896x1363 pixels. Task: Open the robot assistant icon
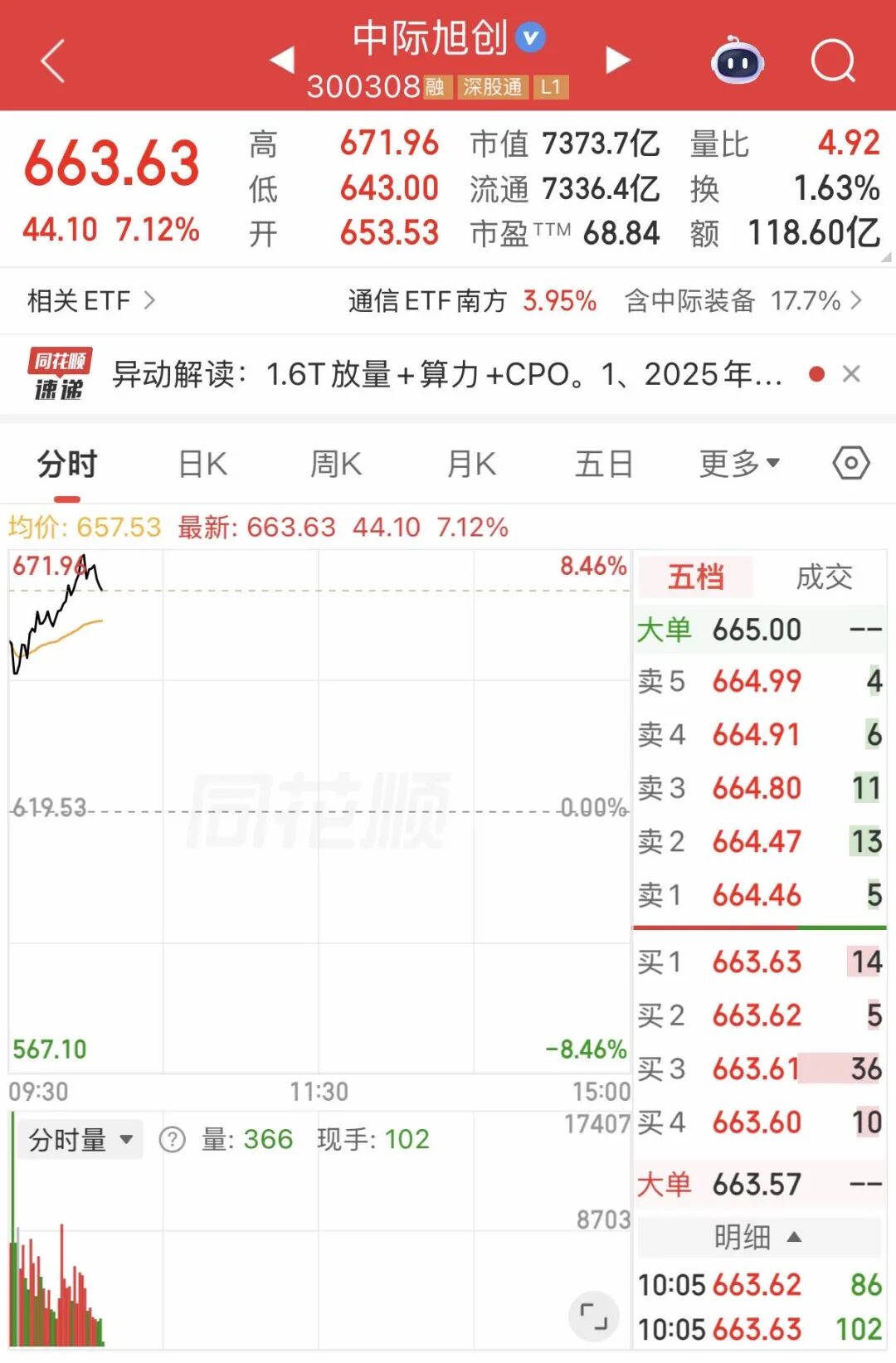(x=738, y=61)
